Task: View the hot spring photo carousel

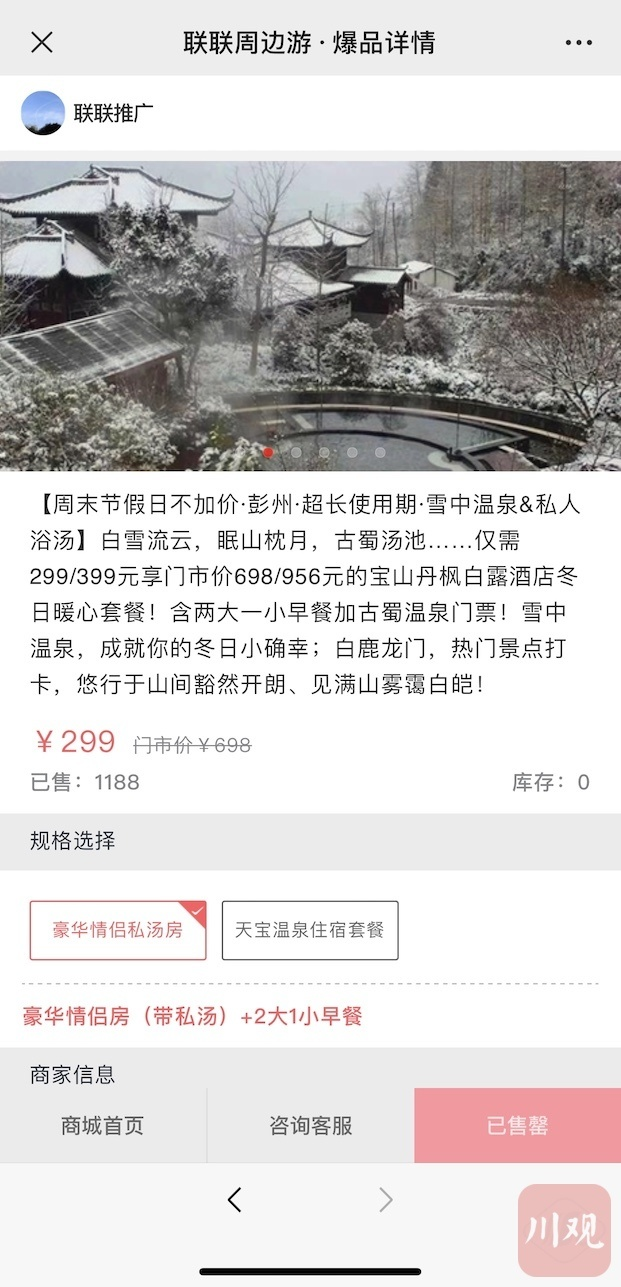Action: [310, 315]
